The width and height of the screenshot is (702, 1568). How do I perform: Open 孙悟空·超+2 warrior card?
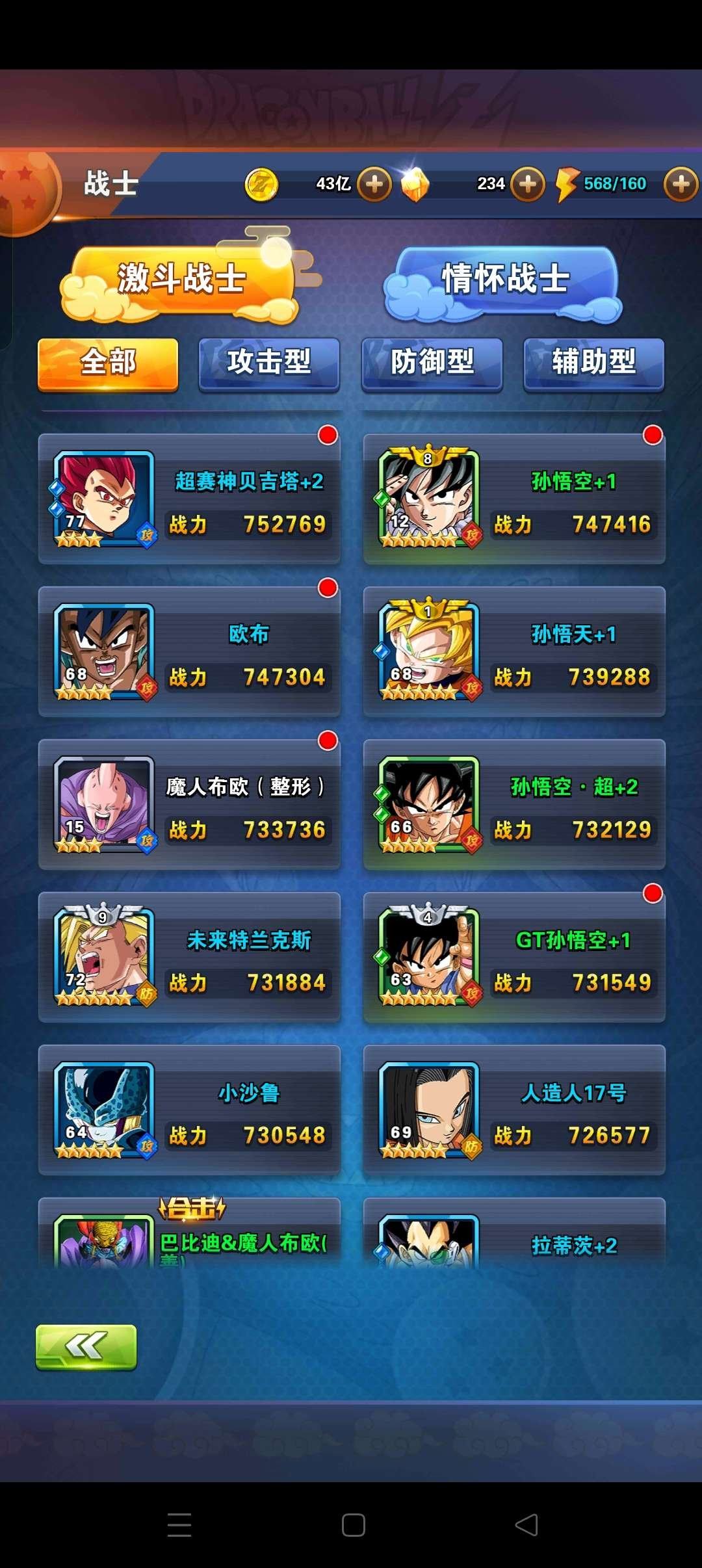click(x=514, y=805)
